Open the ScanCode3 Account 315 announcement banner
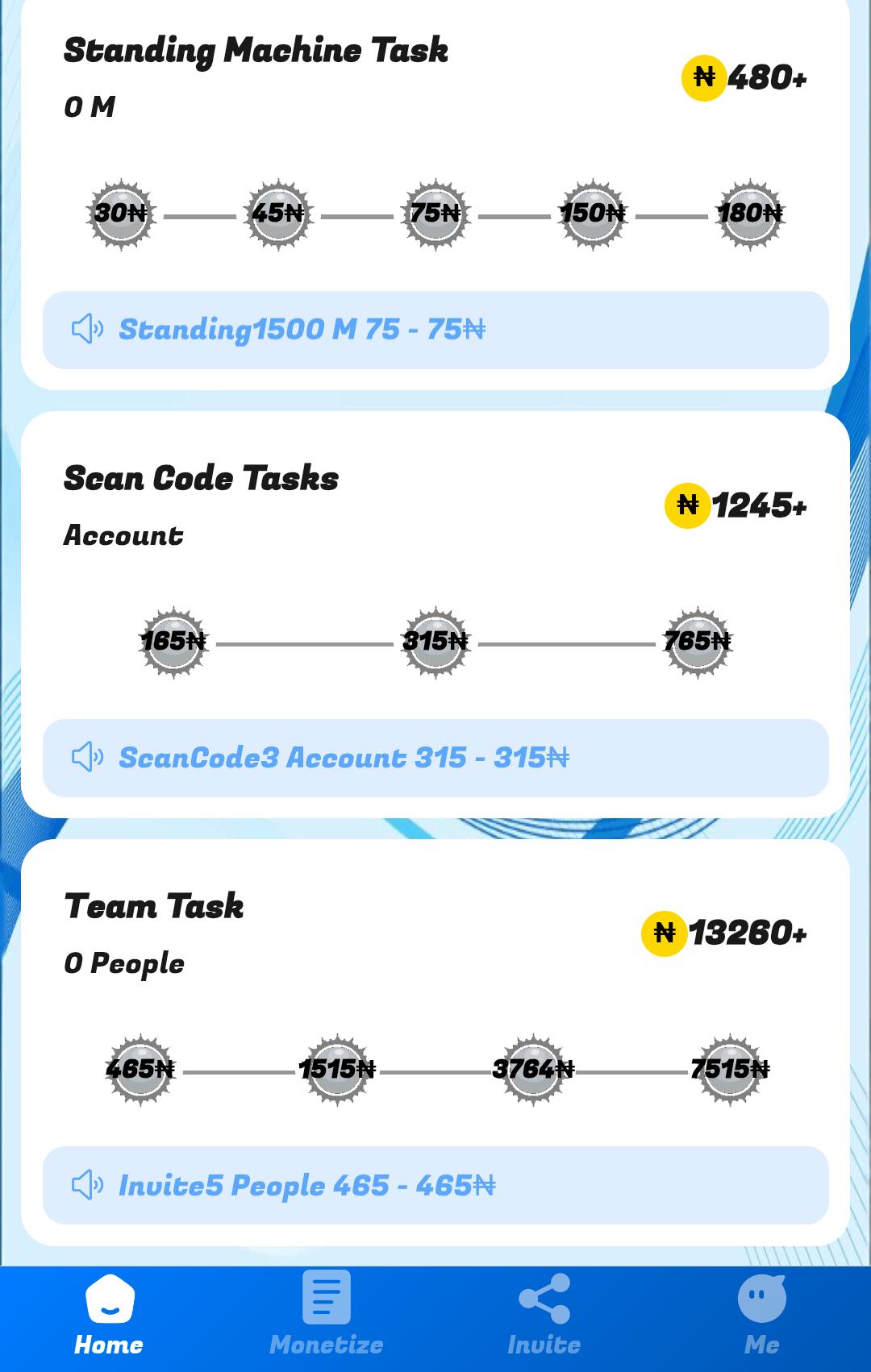This screenshot has width=871, height=1372. click(x=435, y=756)
